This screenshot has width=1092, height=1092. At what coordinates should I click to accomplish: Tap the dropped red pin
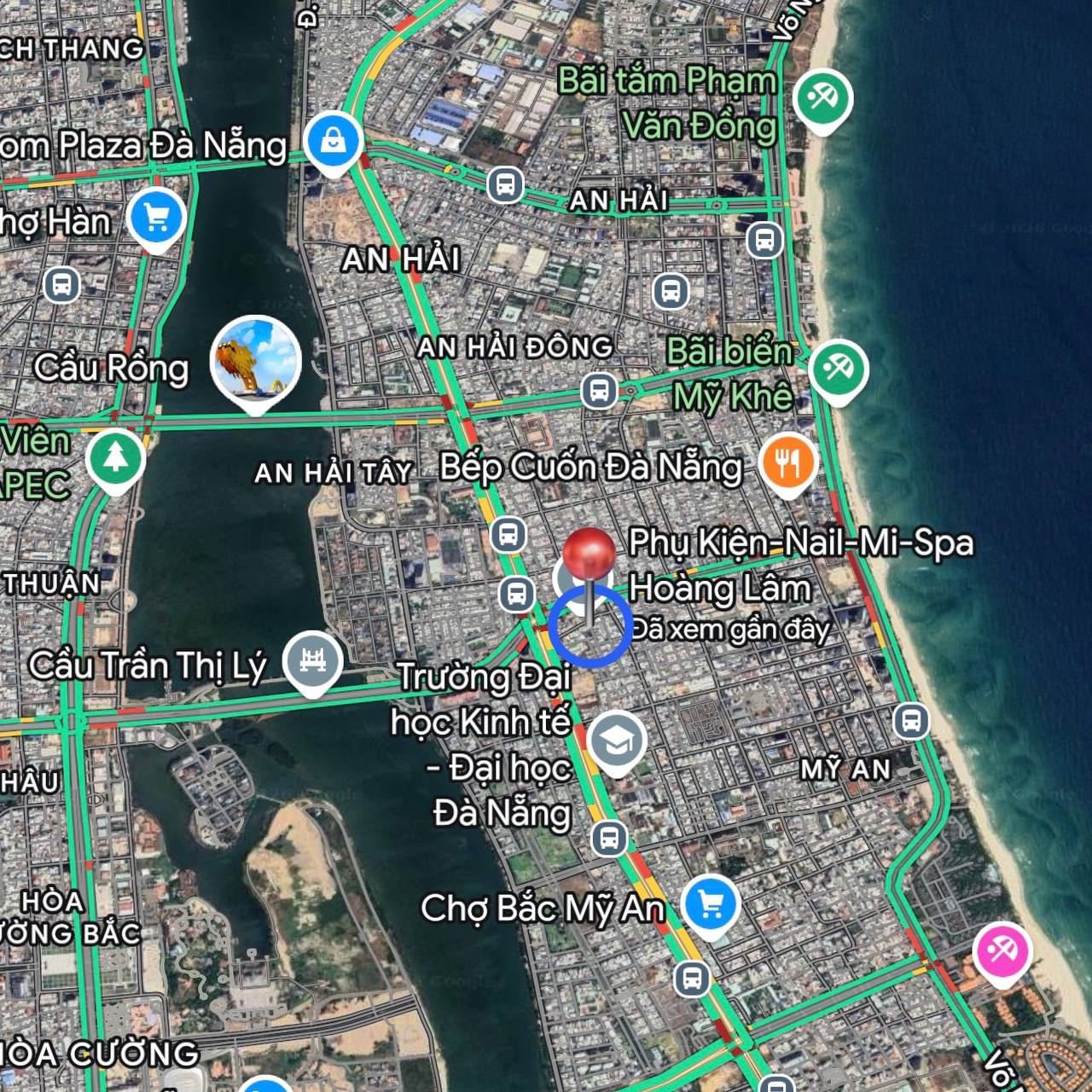(x=590, y=555)
